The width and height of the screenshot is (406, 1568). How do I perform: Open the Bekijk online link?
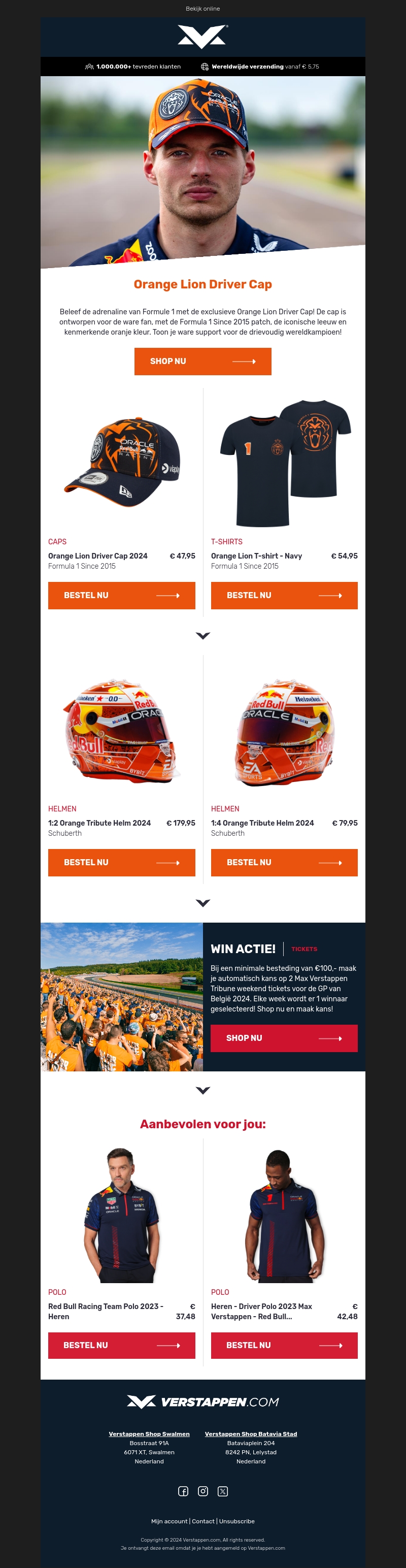202,9
